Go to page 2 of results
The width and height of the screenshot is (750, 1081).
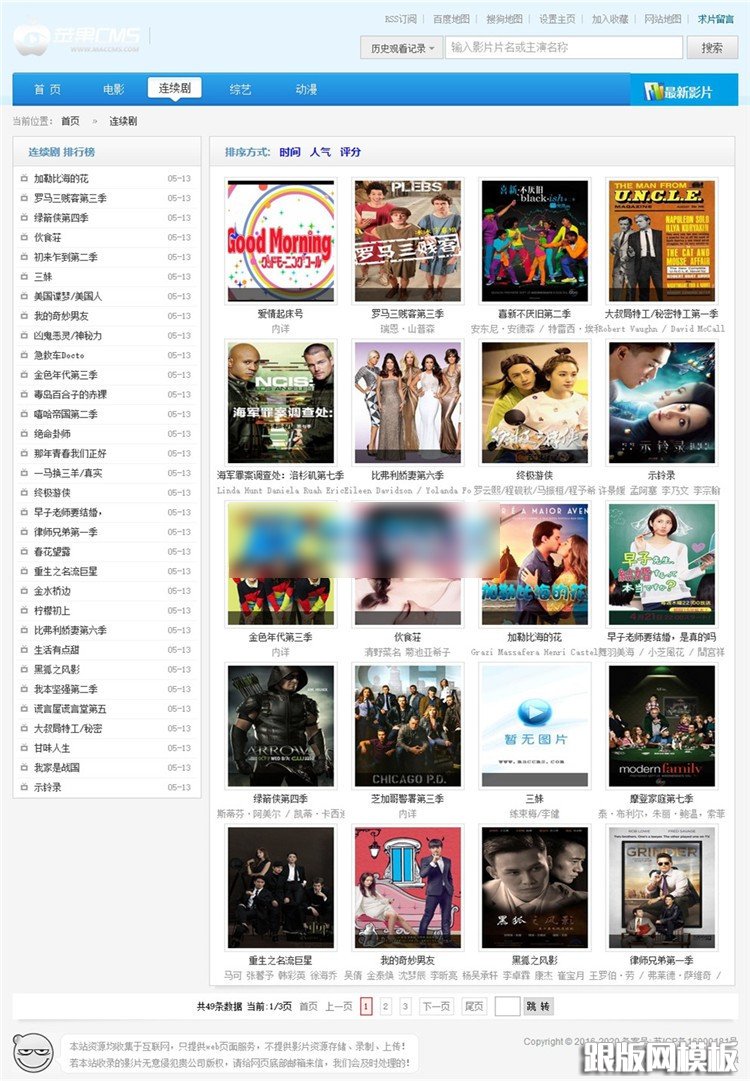[386, 1006]
